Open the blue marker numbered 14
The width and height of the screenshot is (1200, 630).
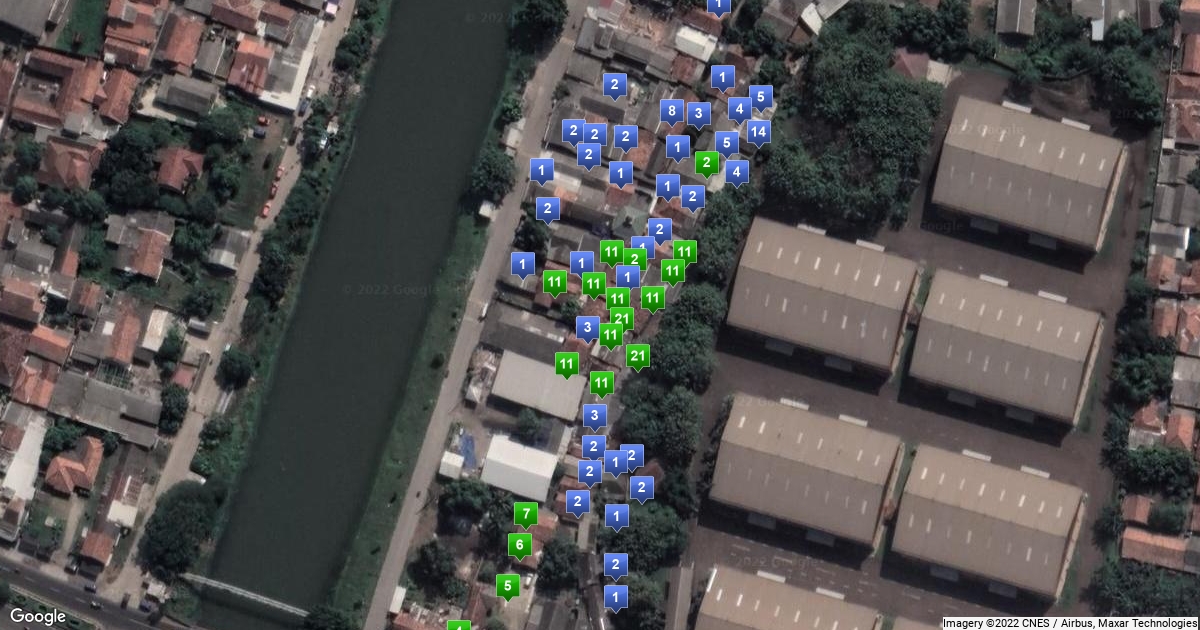click(x=758, y=132)
